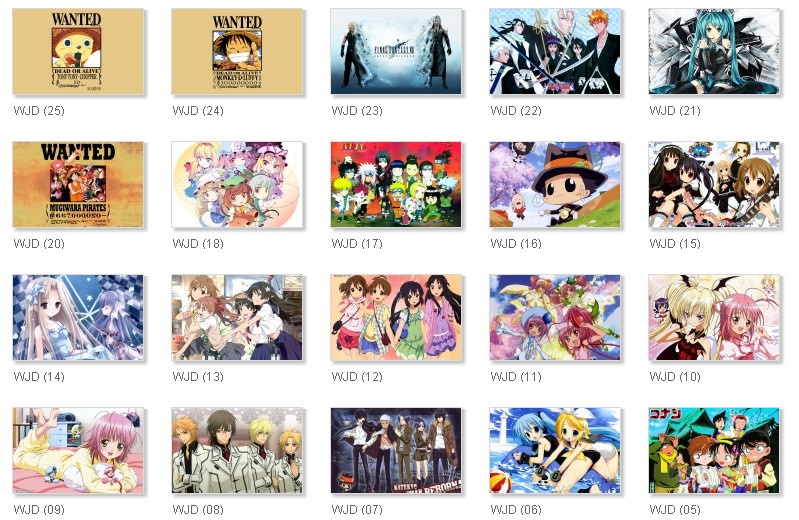Viewport: 799px width, 520px height.
Task: Open the image WJD (11)
Action: coord(555,318)
